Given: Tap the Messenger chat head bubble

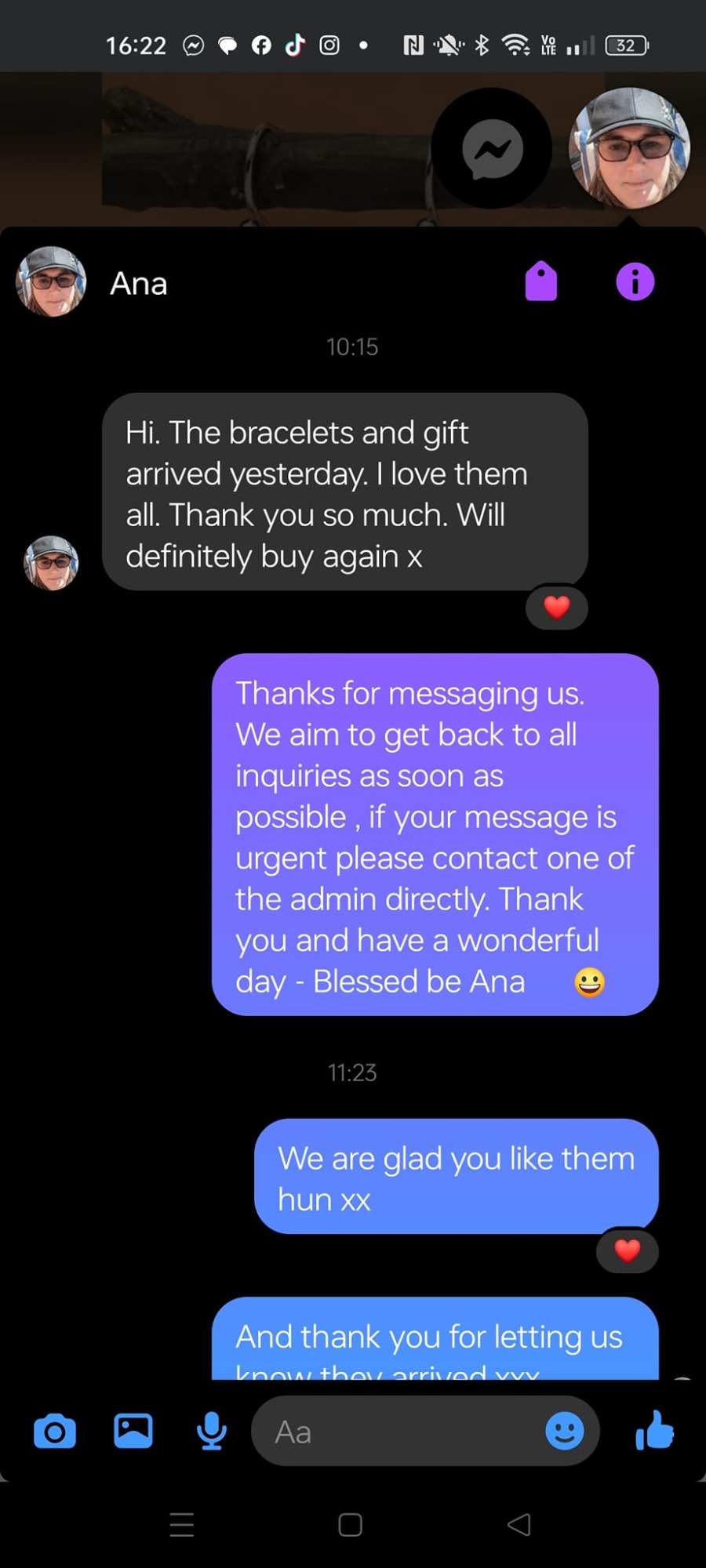Looking at the screenshot, I should pos(492,148).
